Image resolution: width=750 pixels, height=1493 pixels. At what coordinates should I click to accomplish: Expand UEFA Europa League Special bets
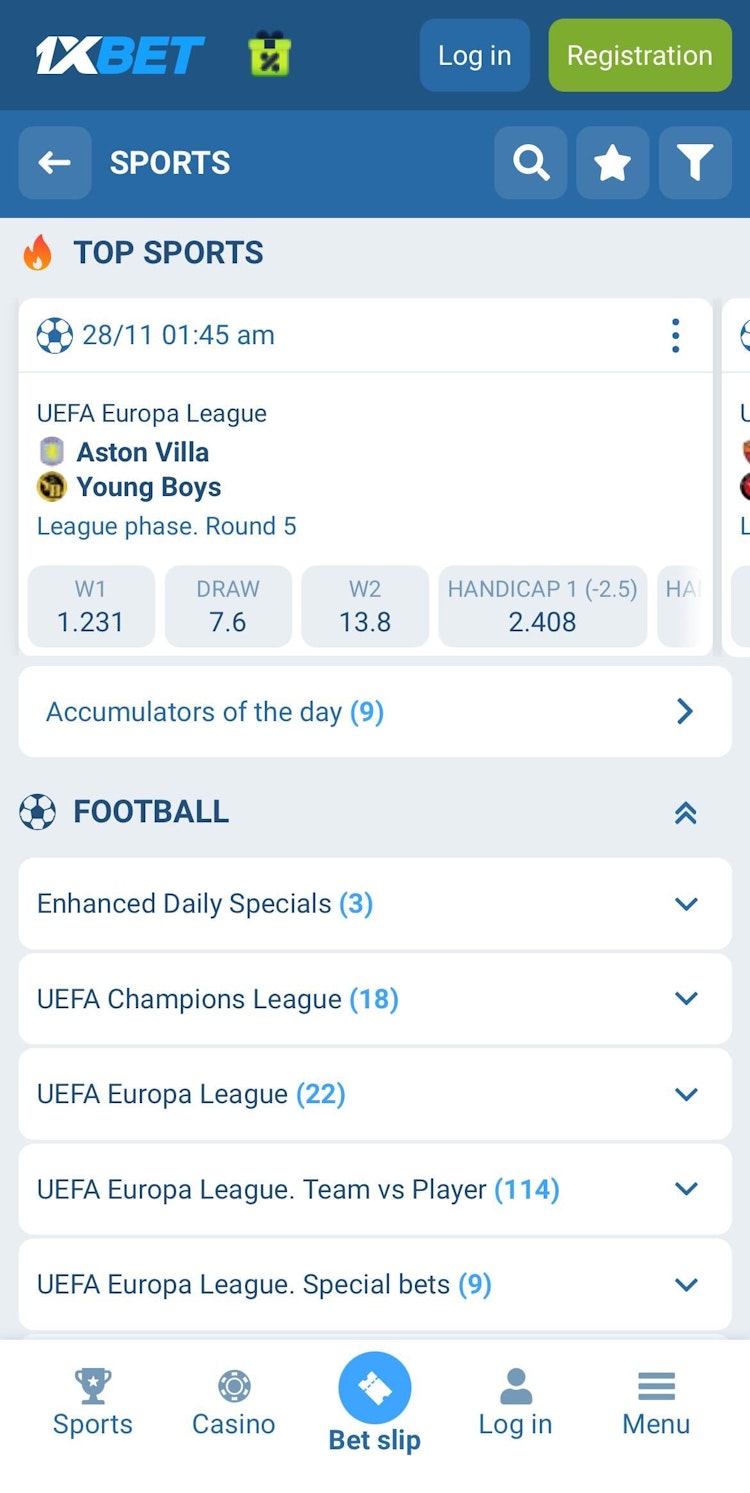click(x=374, y=1284)
